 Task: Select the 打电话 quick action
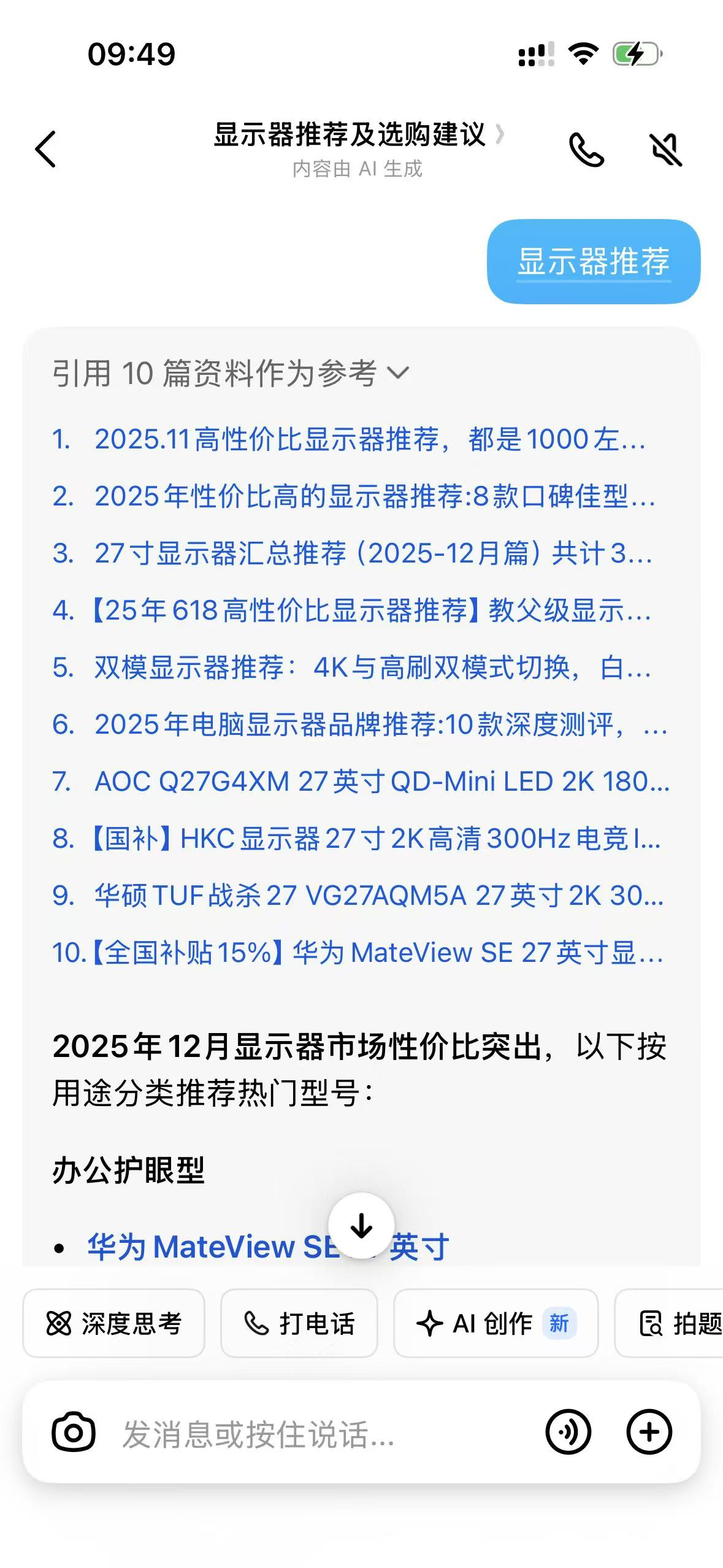tap(299, 1323)
